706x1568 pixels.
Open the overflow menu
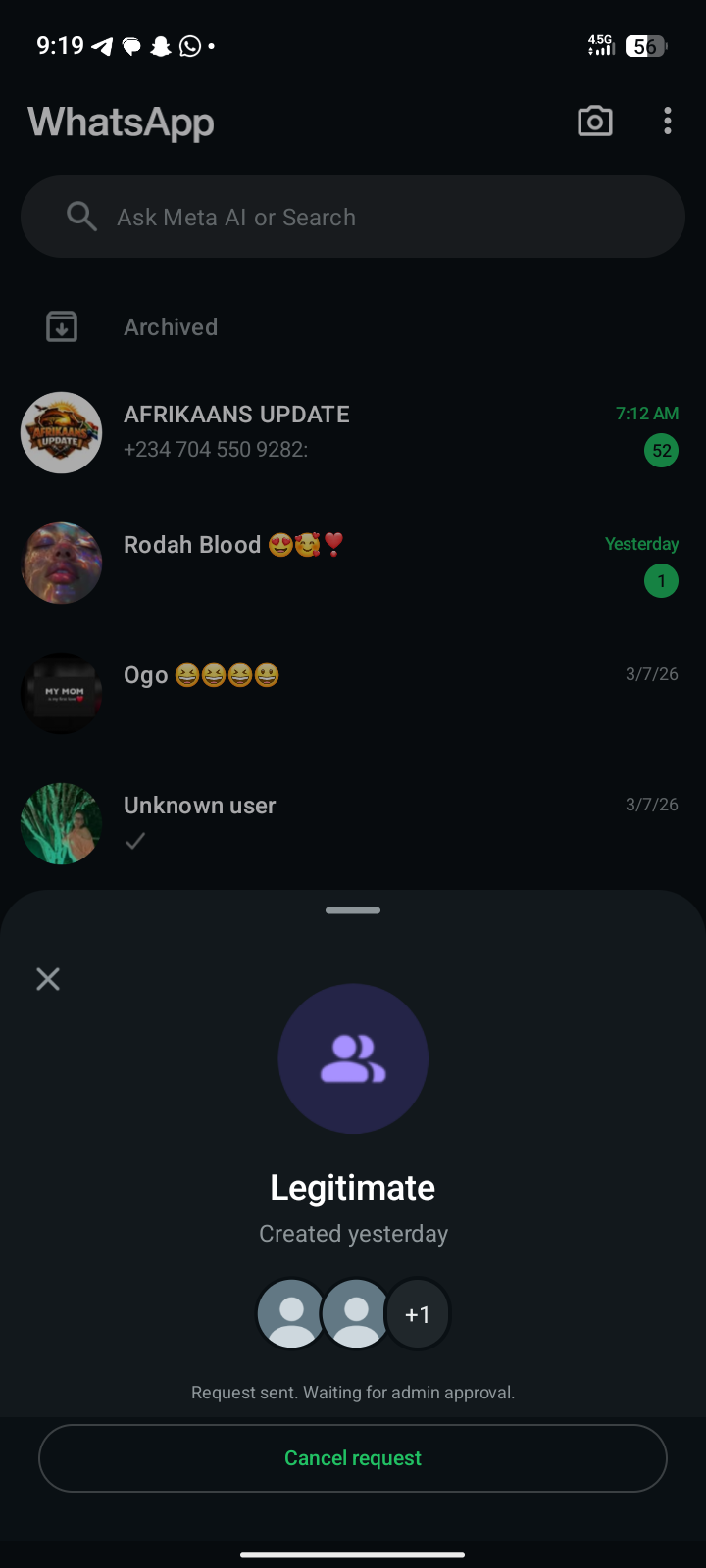(x=668, y=122)
